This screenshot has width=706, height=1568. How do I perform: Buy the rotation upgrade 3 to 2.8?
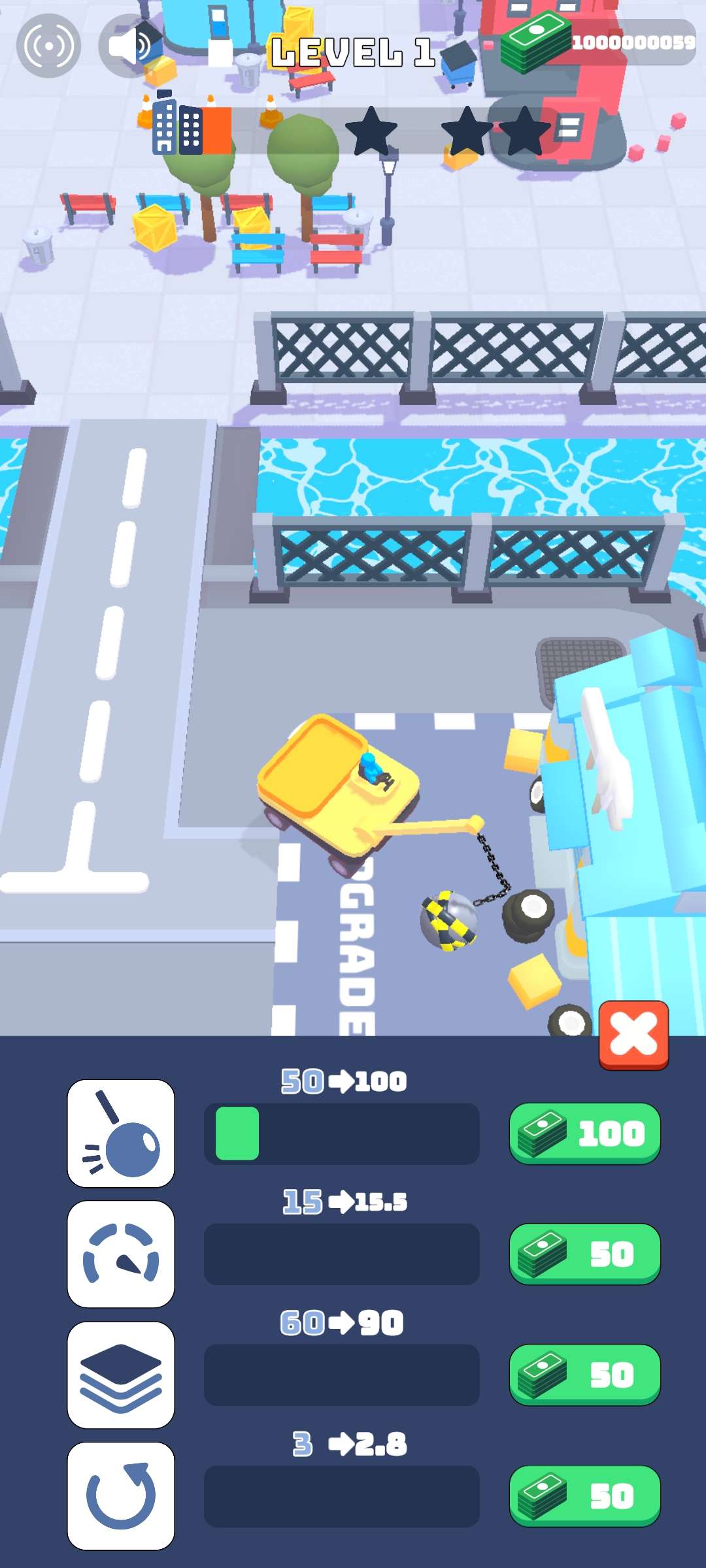[584, 1495]
